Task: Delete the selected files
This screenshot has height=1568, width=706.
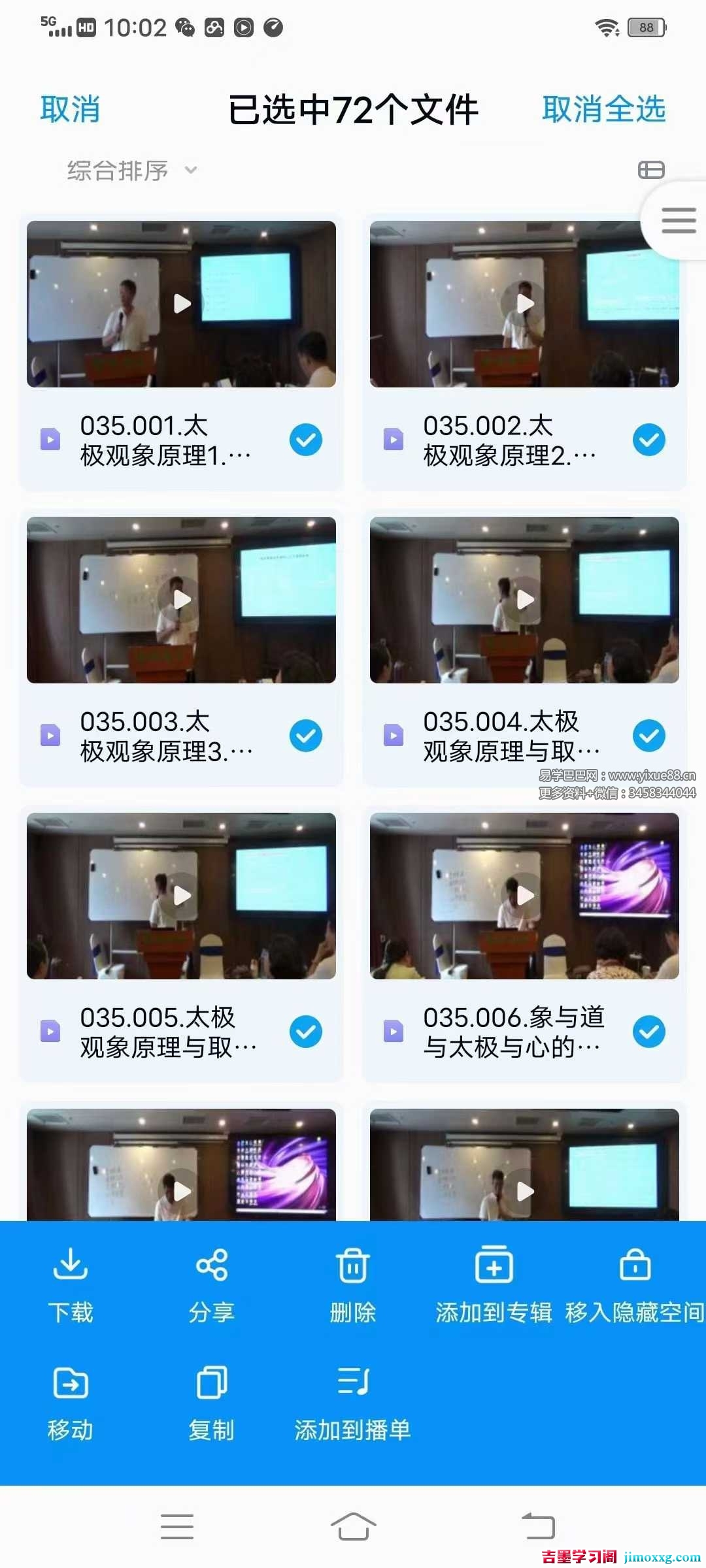Action: click(x=353, y=1284)
